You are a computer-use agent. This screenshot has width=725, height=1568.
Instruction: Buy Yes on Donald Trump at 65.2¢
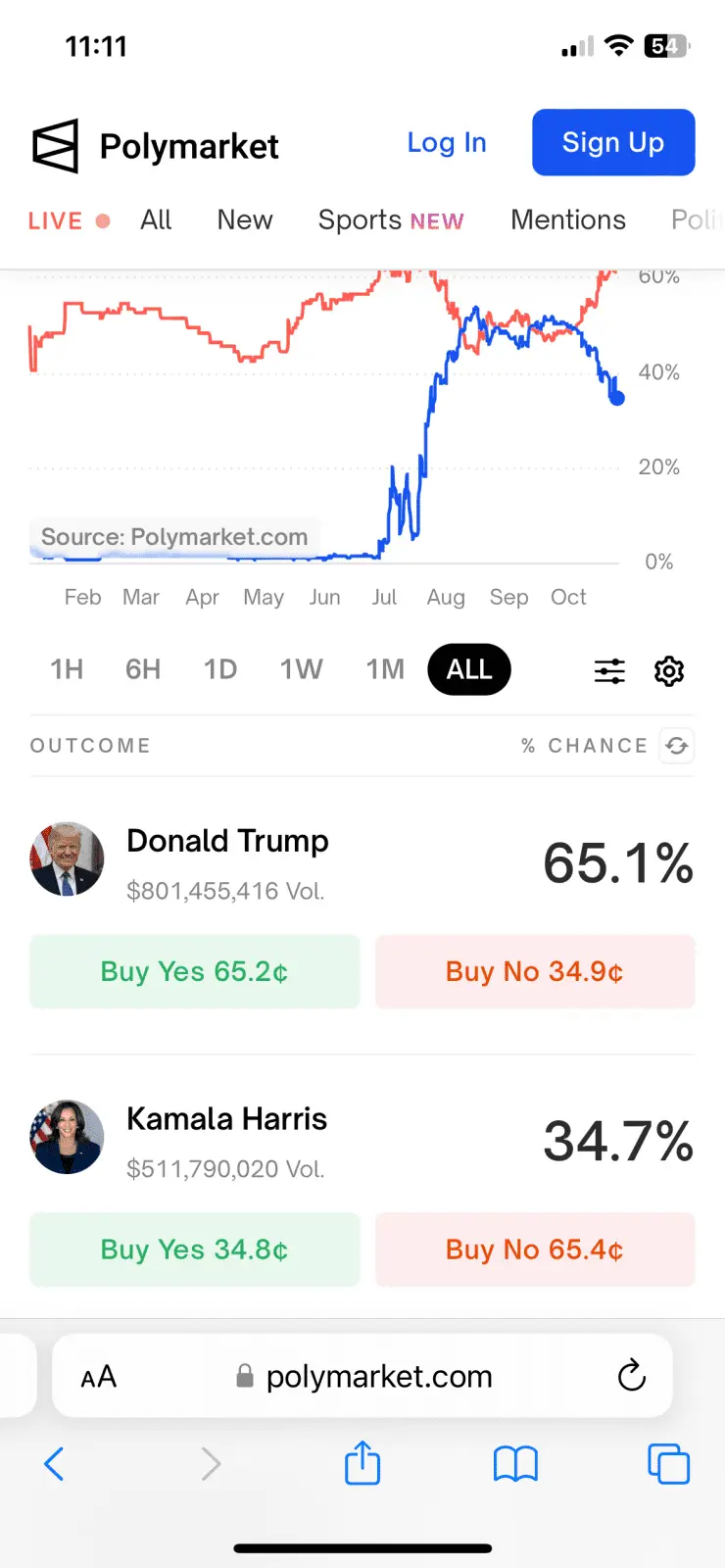pyautogui.click(x=195, y=972)
